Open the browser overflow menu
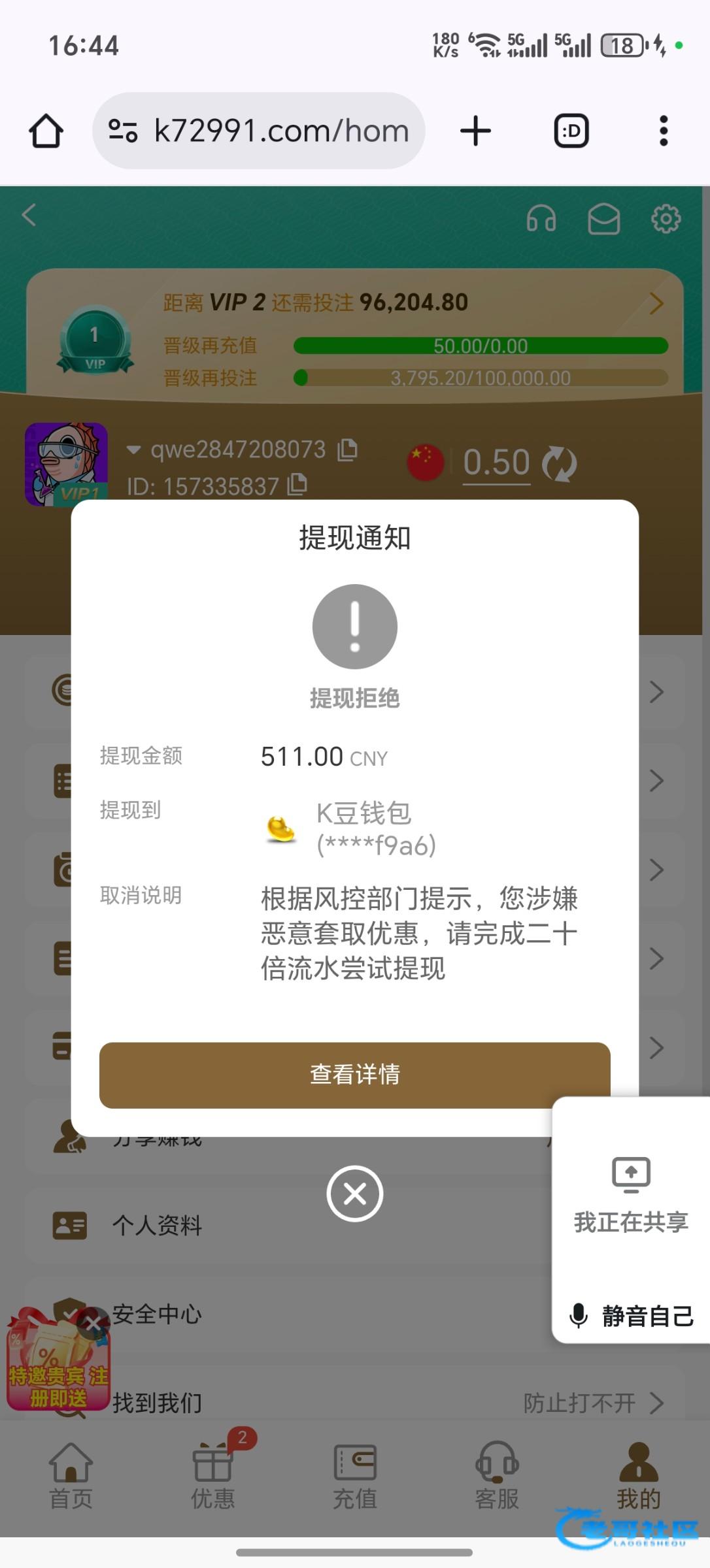Viewport: 710px width, 1568px height. [x=663, y=131]
